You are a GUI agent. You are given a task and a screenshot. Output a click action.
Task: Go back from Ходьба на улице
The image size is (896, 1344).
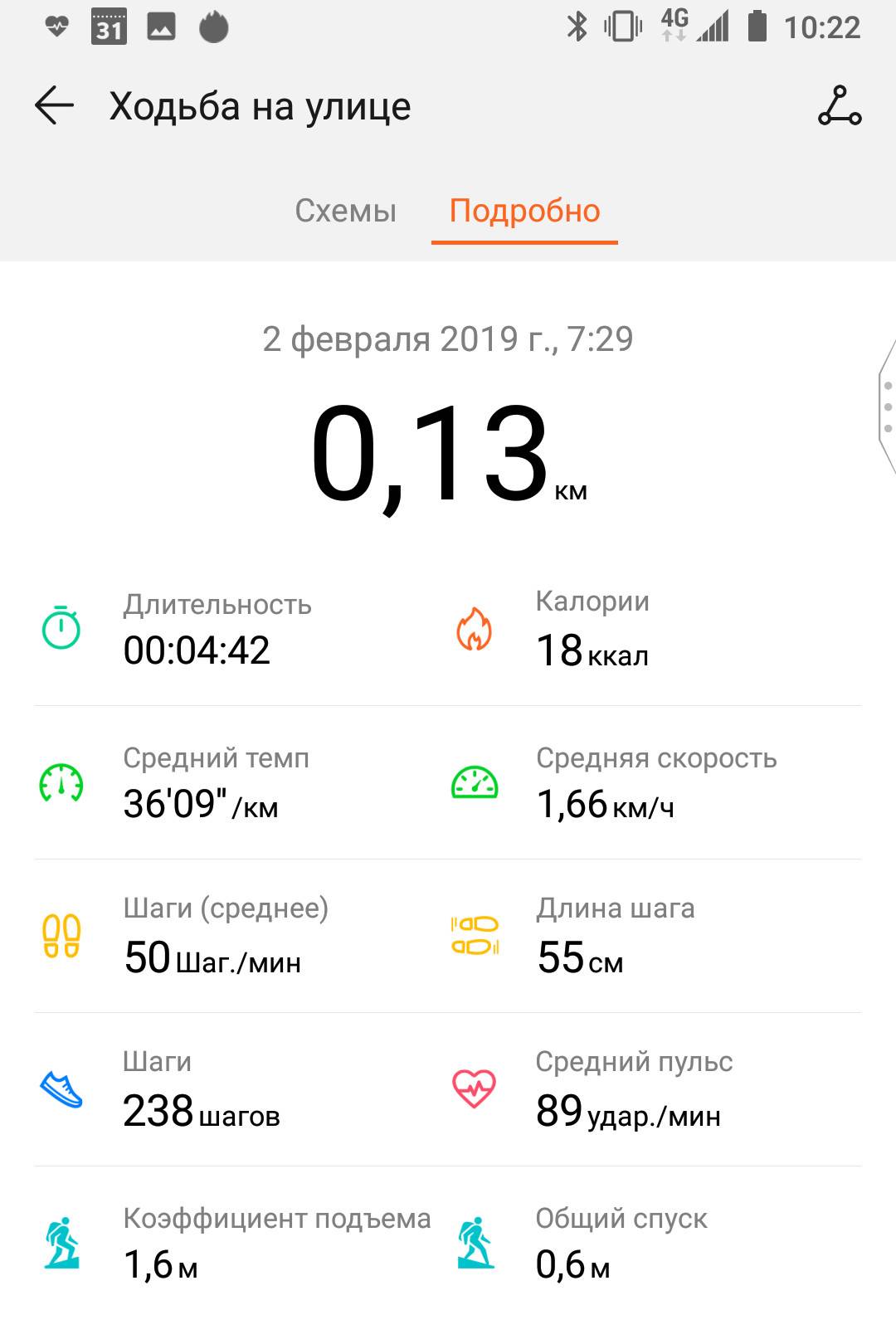coord(55,106)
